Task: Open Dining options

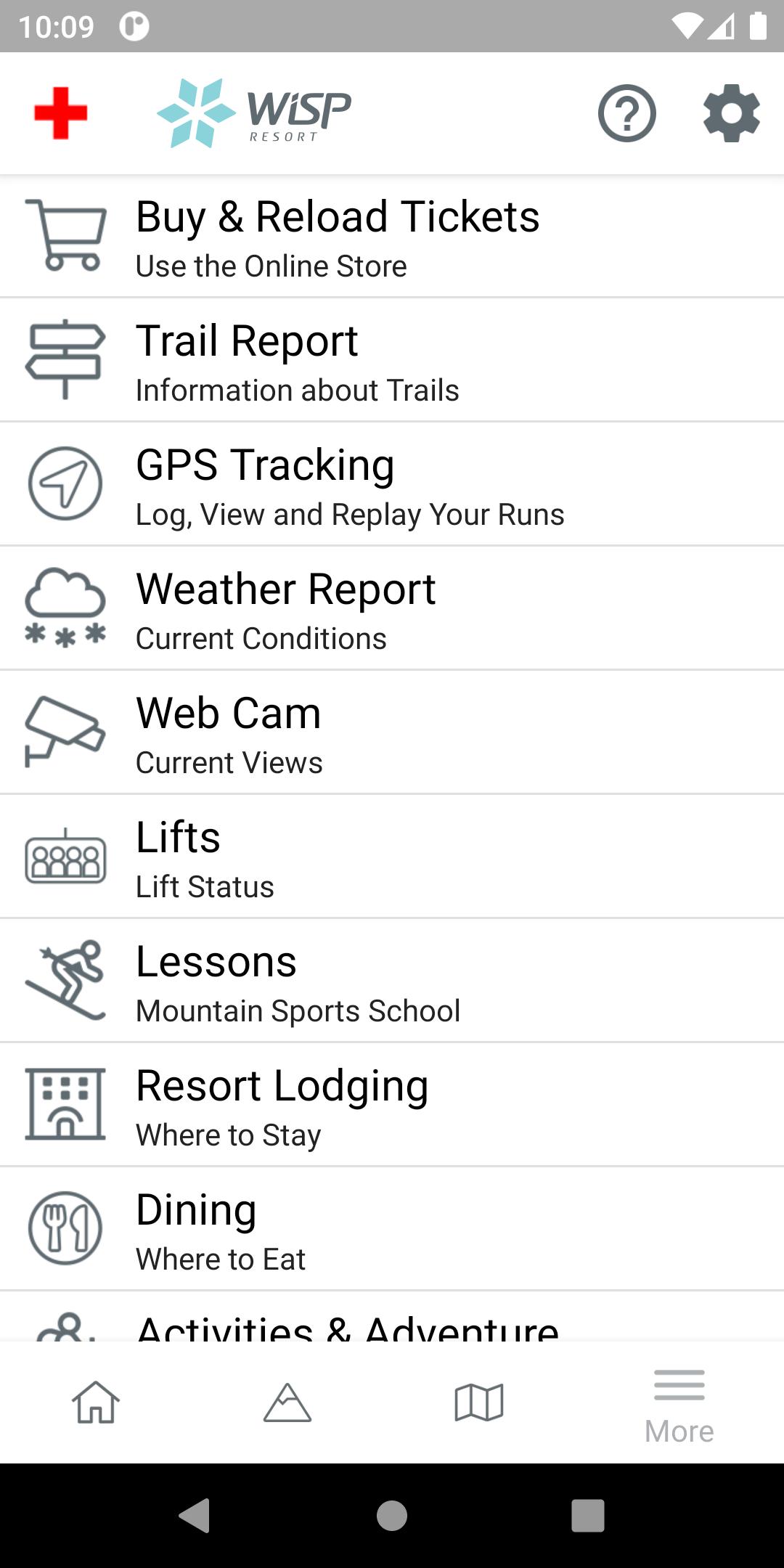Action: pyautogui.click(x=392, y=1230)
